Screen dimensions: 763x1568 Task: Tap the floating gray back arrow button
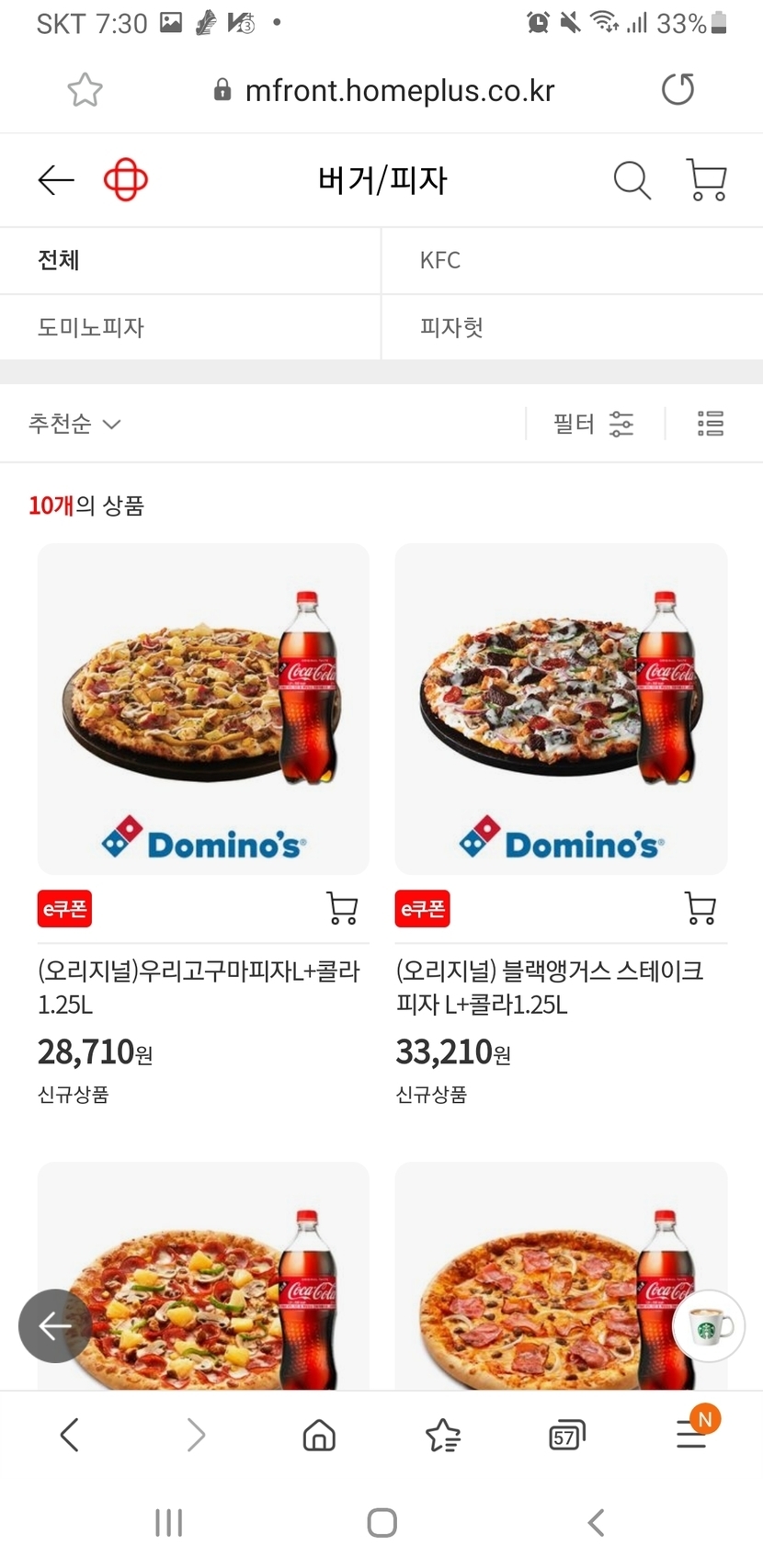[x=55, y=1325]
